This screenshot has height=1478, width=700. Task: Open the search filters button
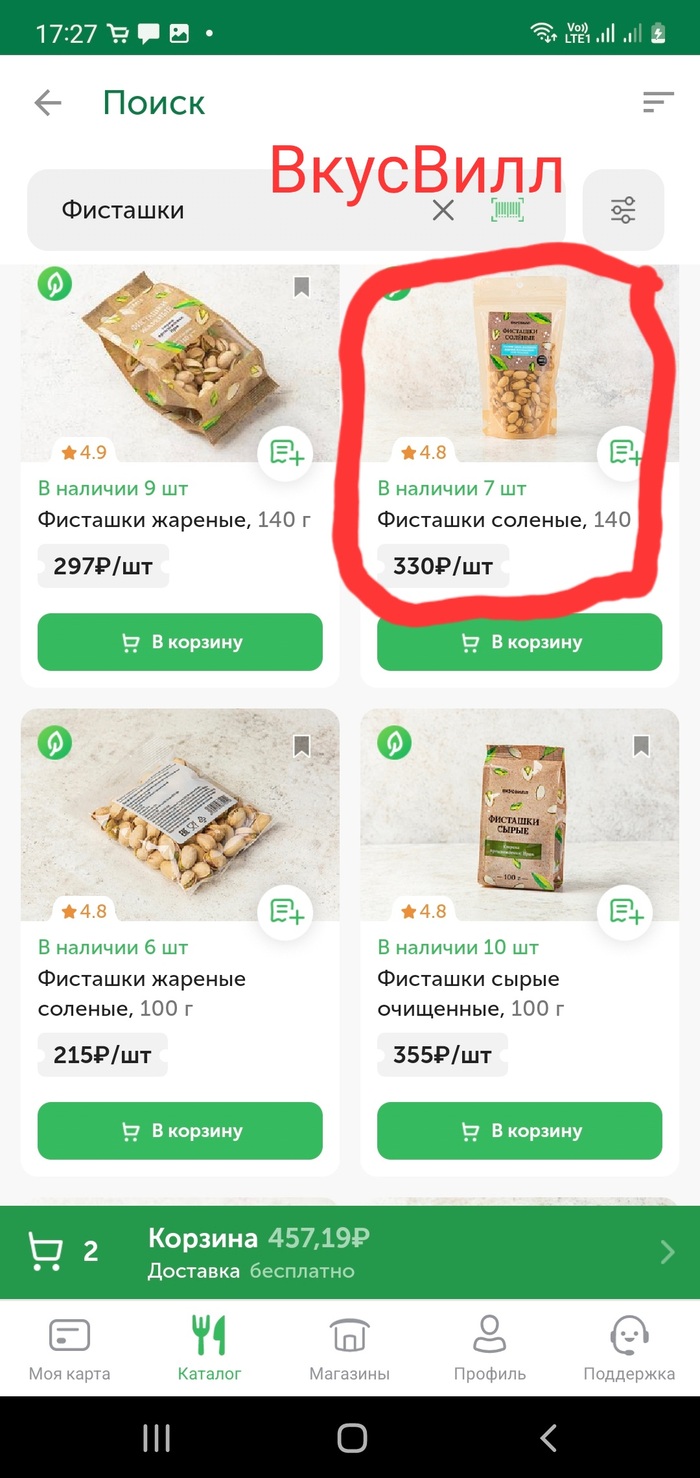[623, 210]
